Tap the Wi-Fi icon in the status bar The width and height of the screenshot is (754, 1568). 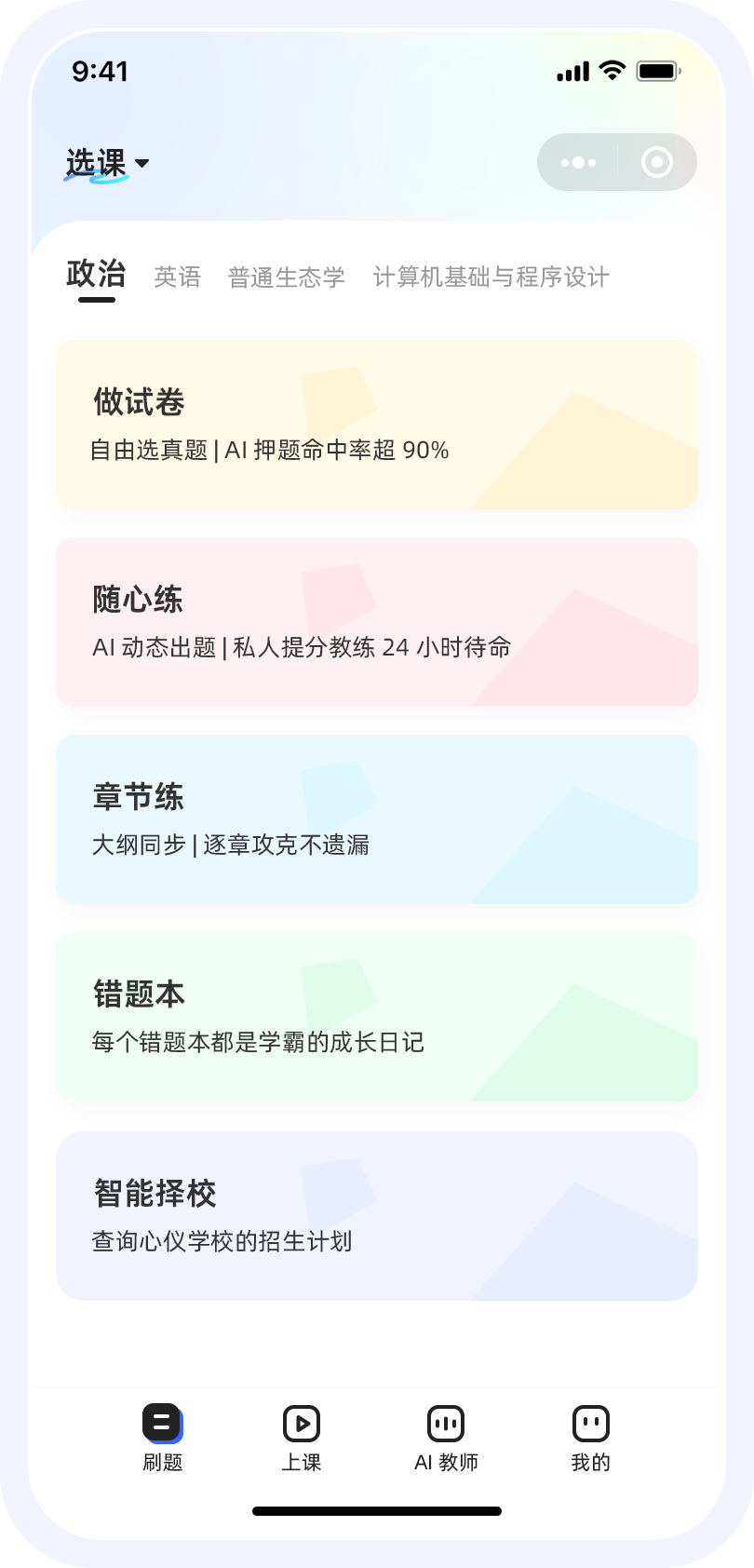tap(610, 70)
